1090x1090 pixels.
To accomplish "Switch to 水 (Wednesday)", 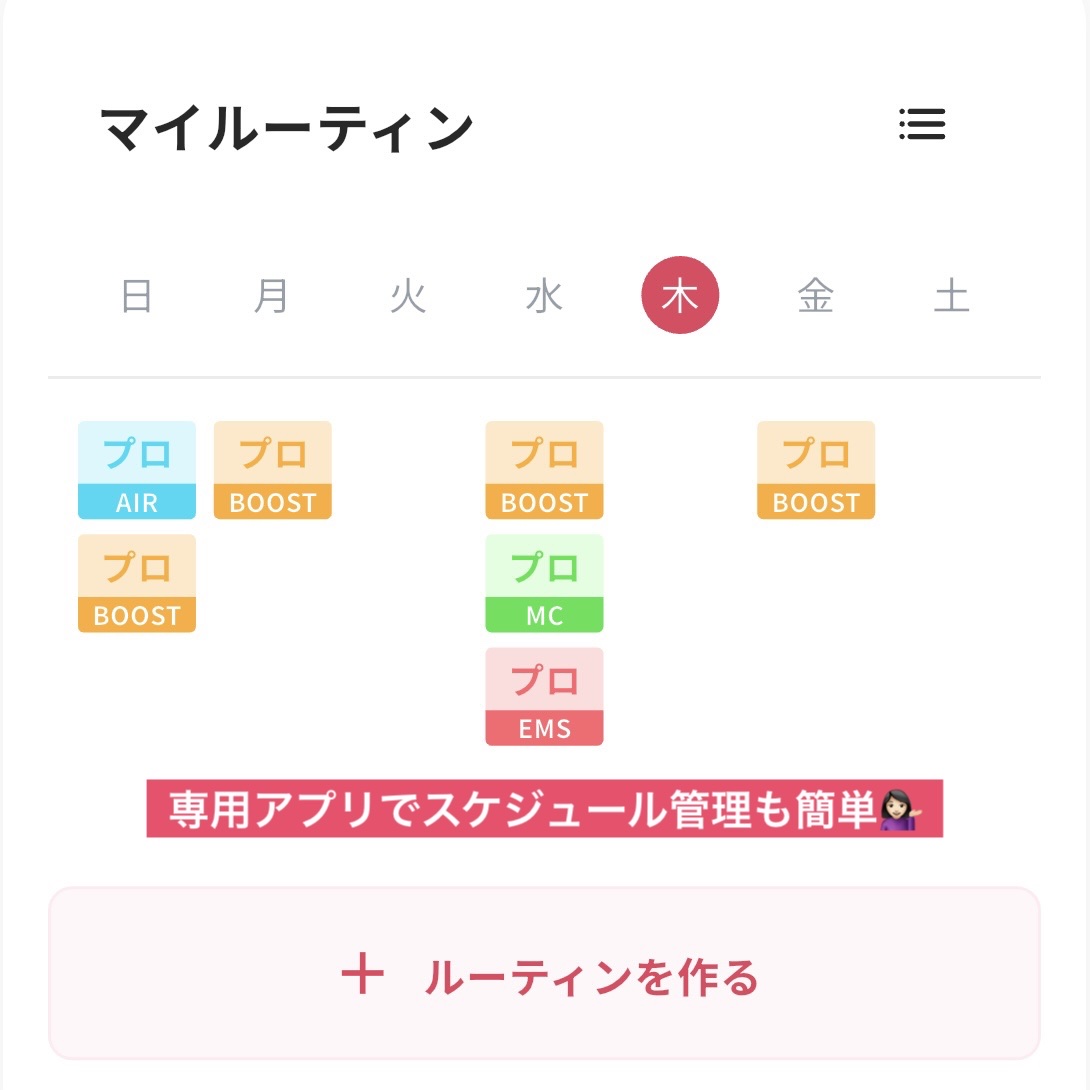I will click(x=544, y=297).
